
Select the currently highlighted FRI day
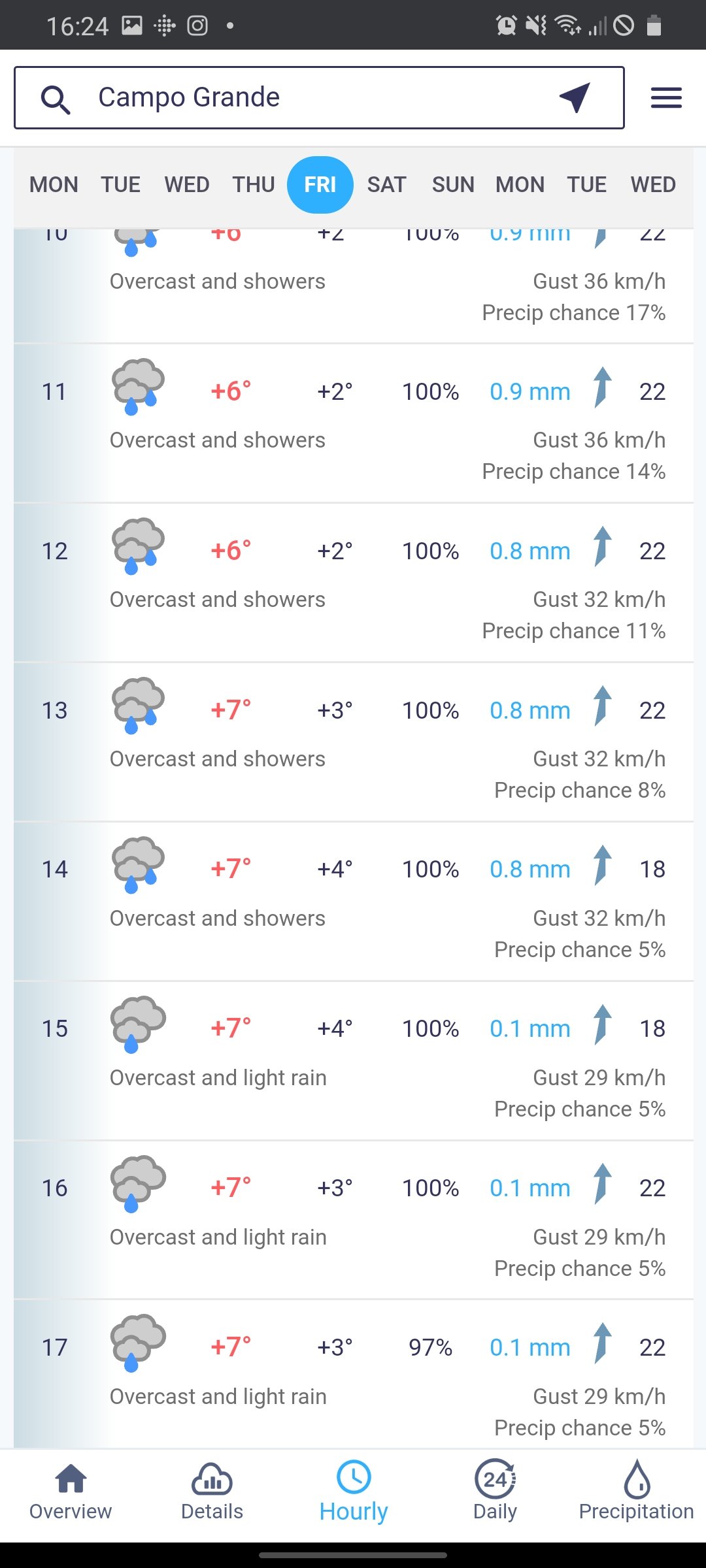click(320, 185)
